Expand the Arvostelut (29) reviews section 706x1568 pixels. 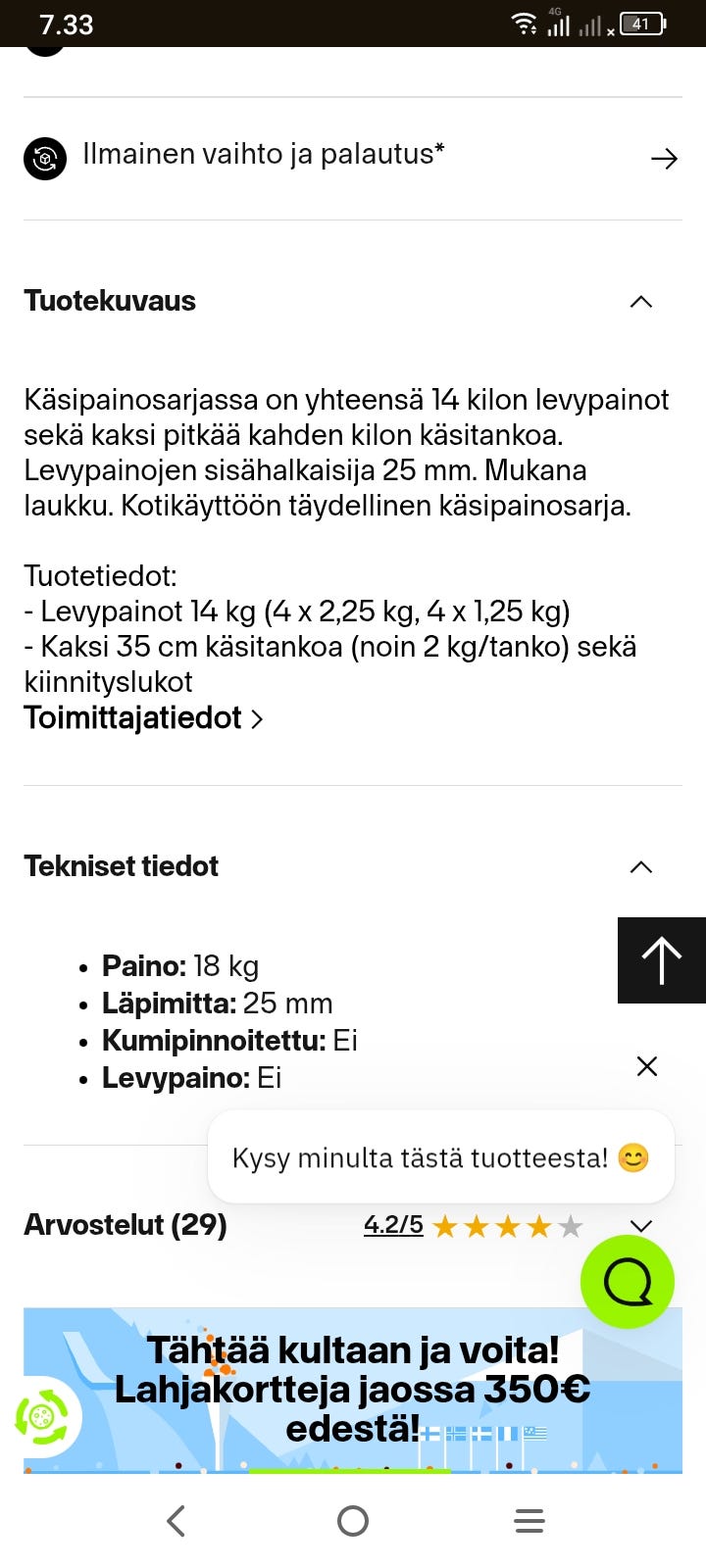click(640, 1225)
